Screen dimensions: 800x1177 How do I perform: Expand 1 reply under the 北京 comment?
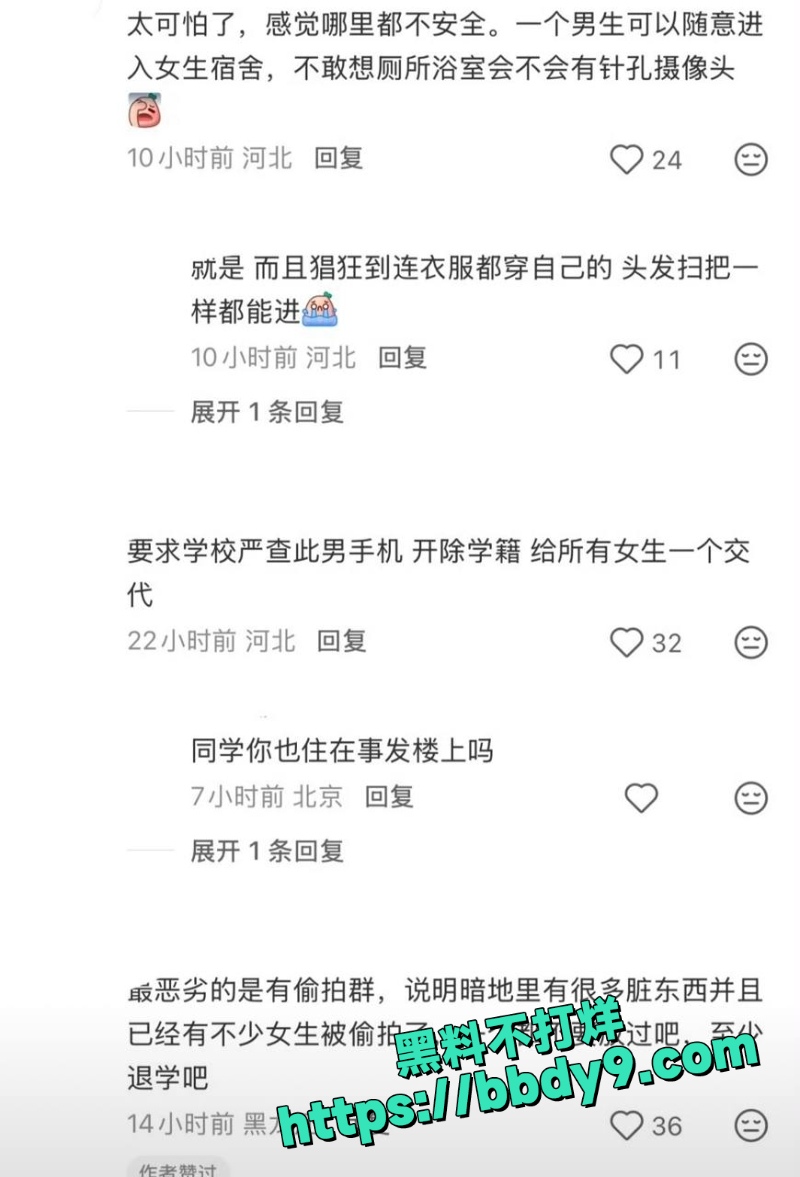tap(267, 851)
